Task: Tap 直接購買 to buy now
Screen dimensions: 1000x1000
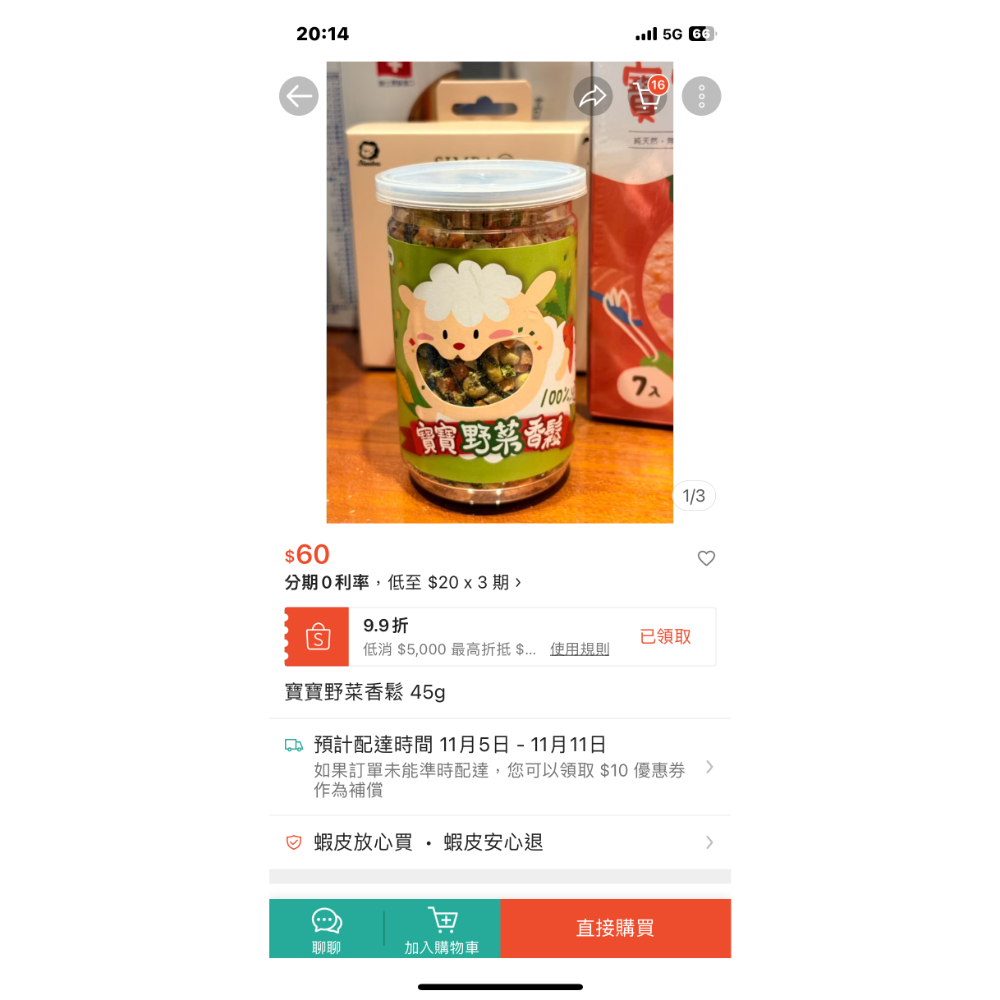Action: (615, 929)
